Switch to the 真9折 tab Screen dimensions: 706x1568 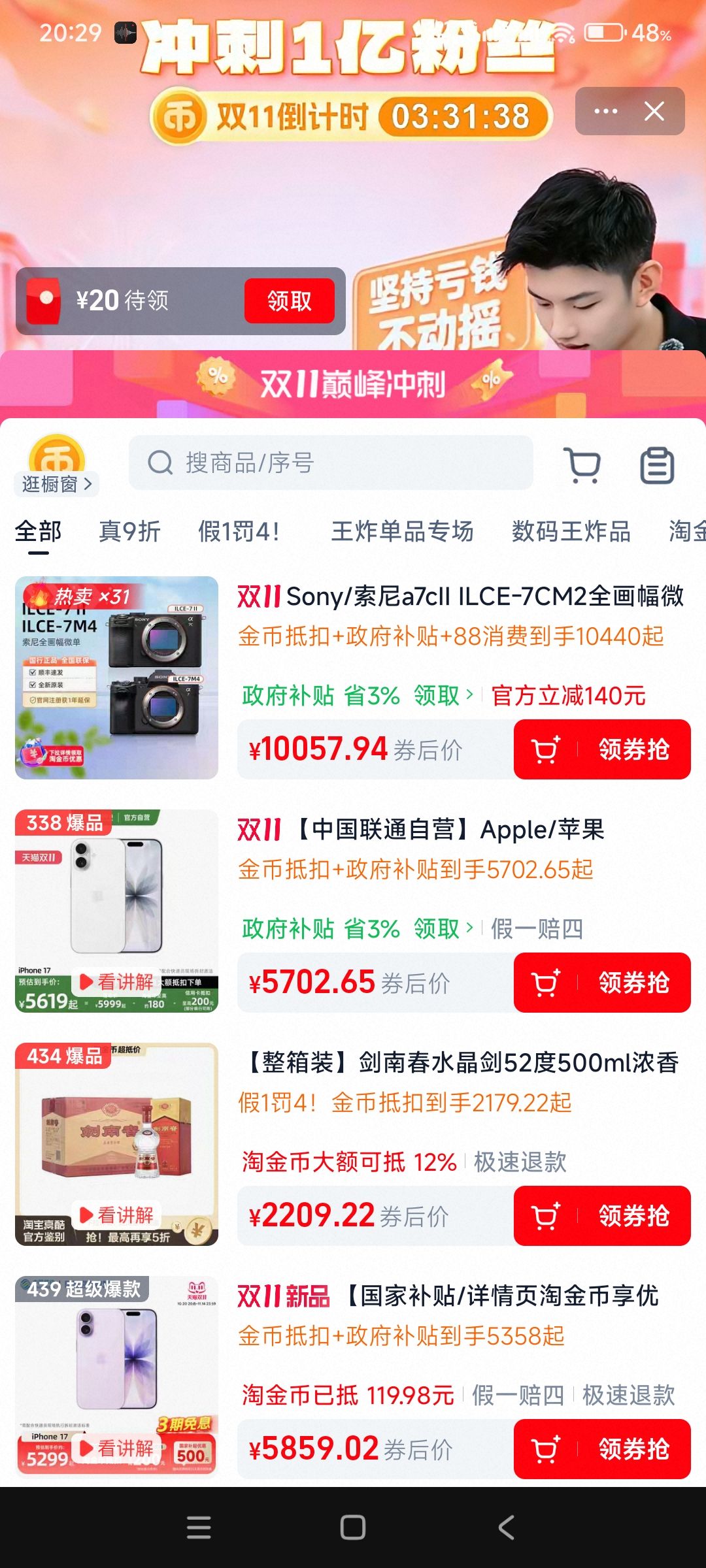click(128, 531)
